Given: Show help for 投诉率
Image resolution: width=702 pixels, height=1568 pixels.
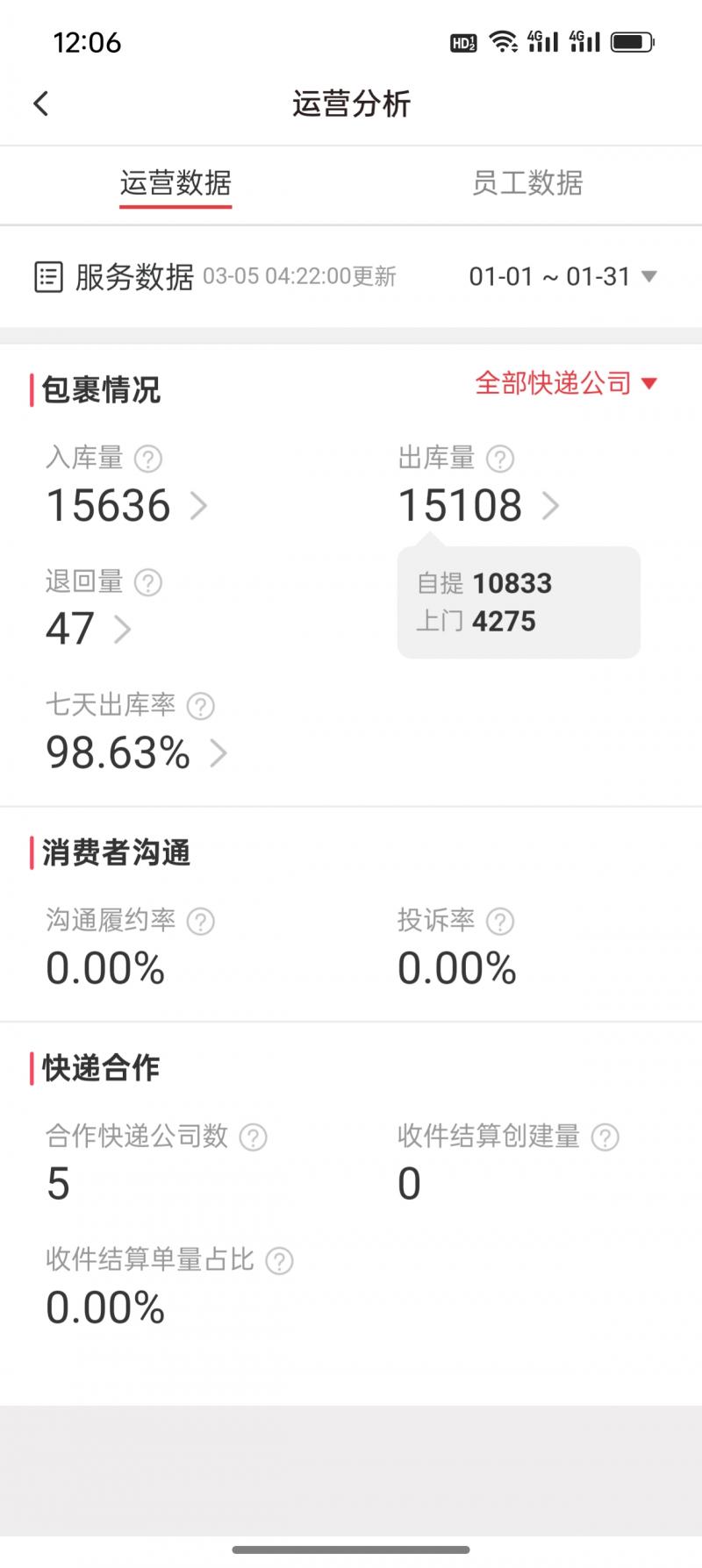Looking at the screenshot, I should [500, 922].
